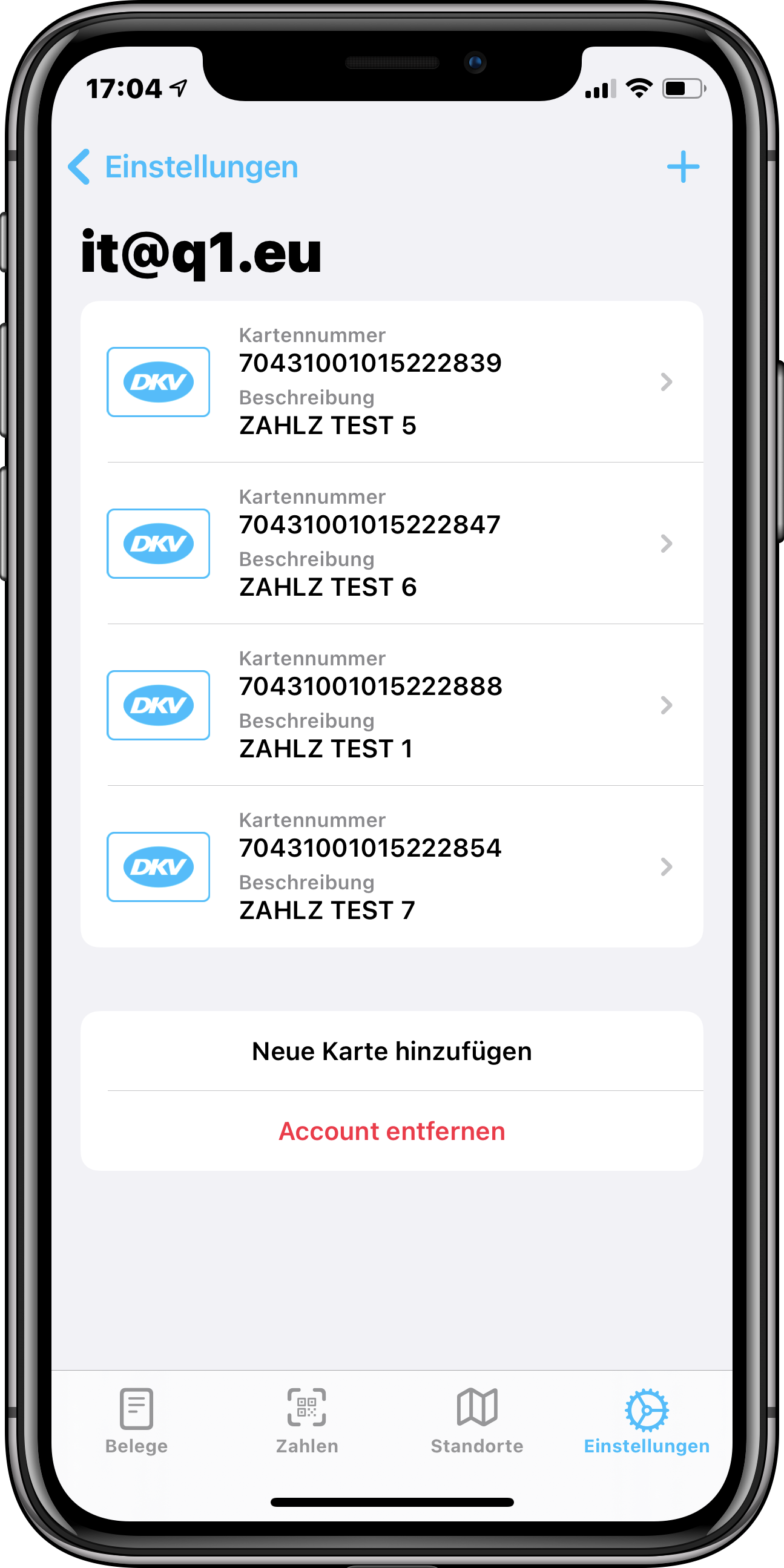Open card ZAHLZ TEST 7
The height and width of the screenshot is (1568, 784).
[391, 866]
